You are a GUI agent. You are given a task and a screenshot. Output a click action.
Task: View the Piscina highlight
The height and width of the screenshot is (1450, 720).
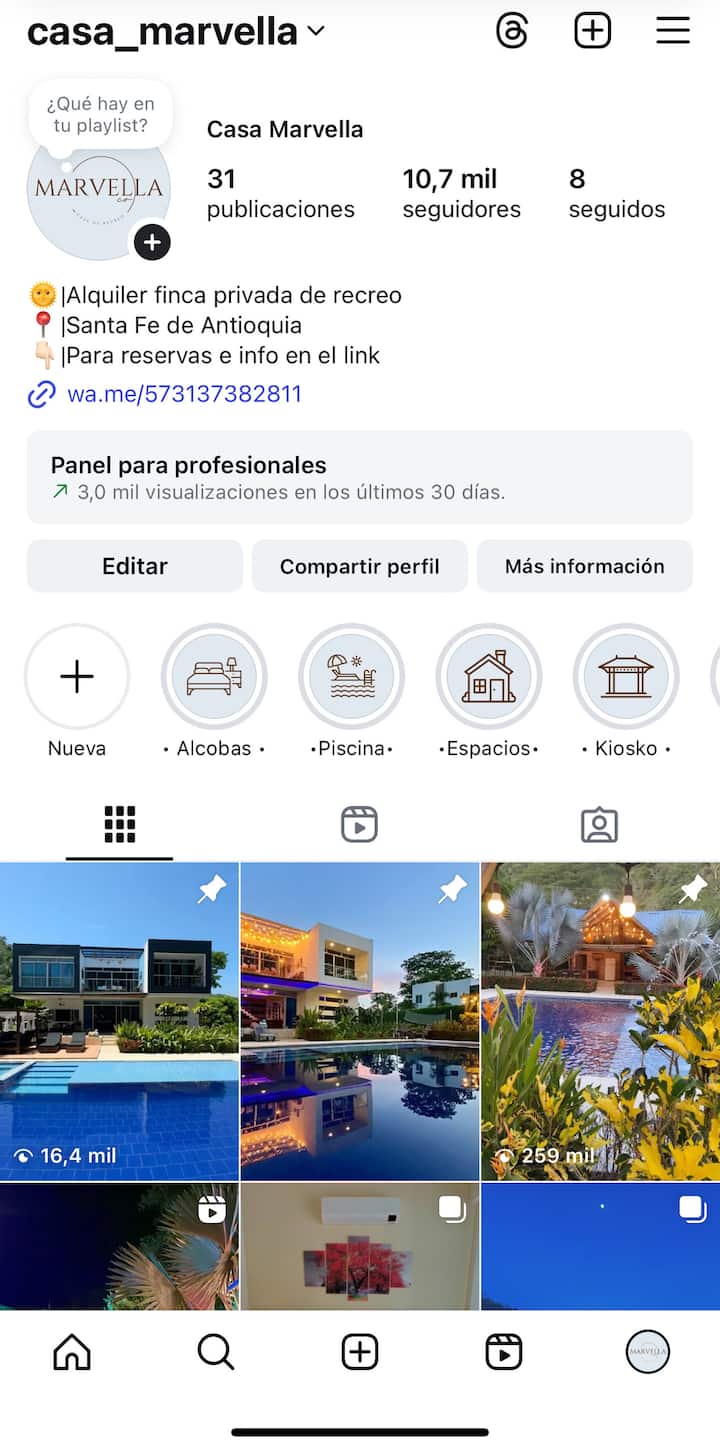(351, 677)
